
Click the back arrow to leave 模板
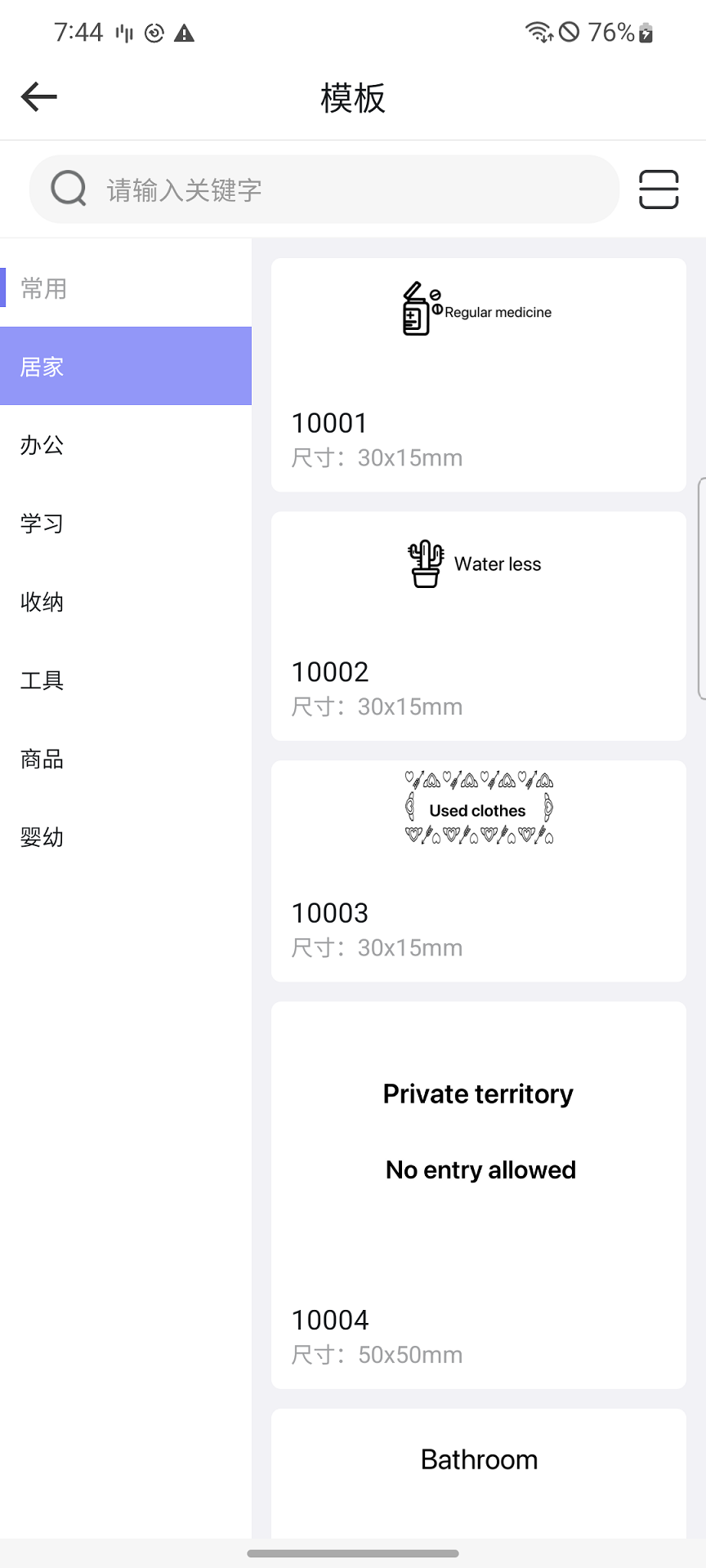pos(38,96)
